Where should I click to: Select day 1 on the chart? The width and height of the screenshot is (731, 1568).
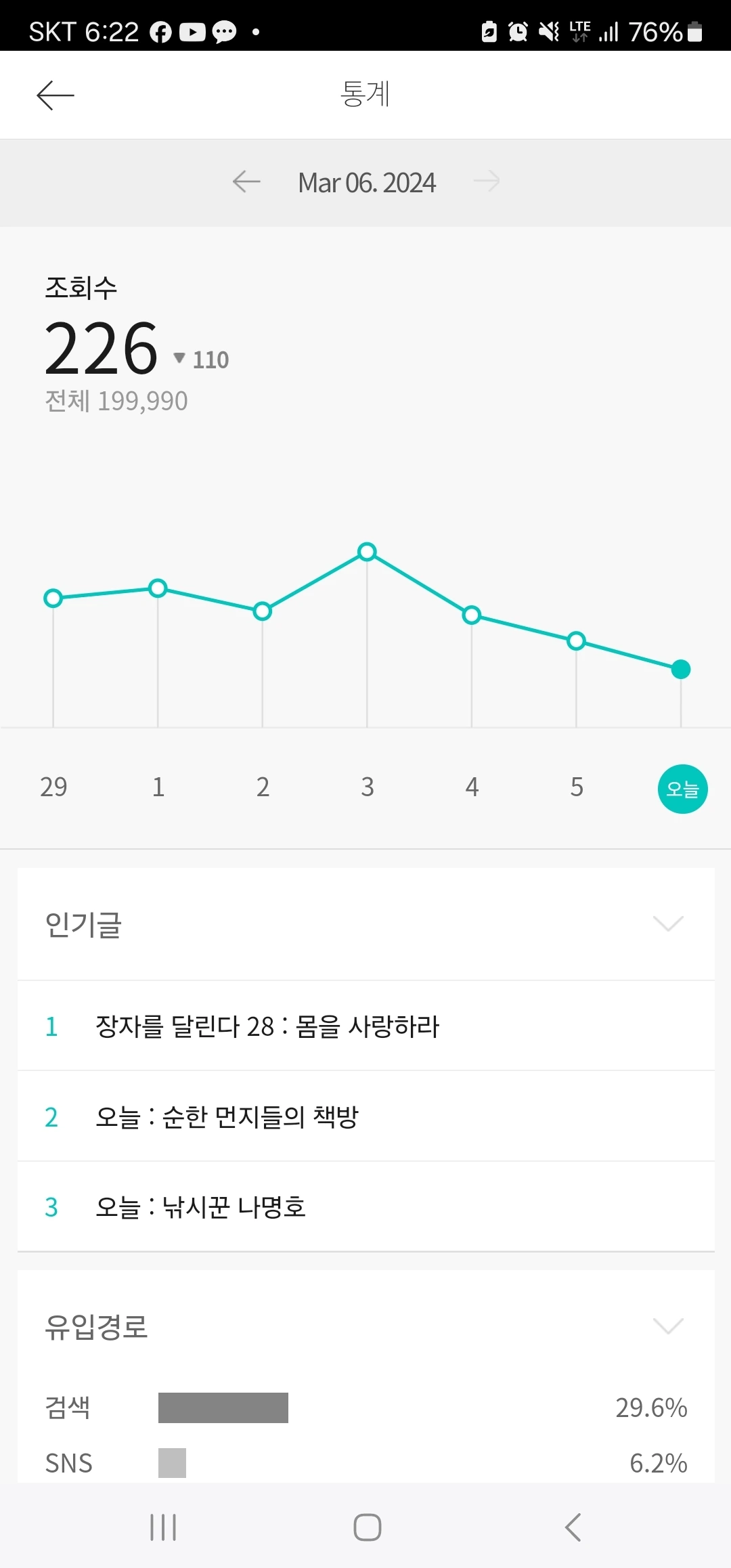158,787
